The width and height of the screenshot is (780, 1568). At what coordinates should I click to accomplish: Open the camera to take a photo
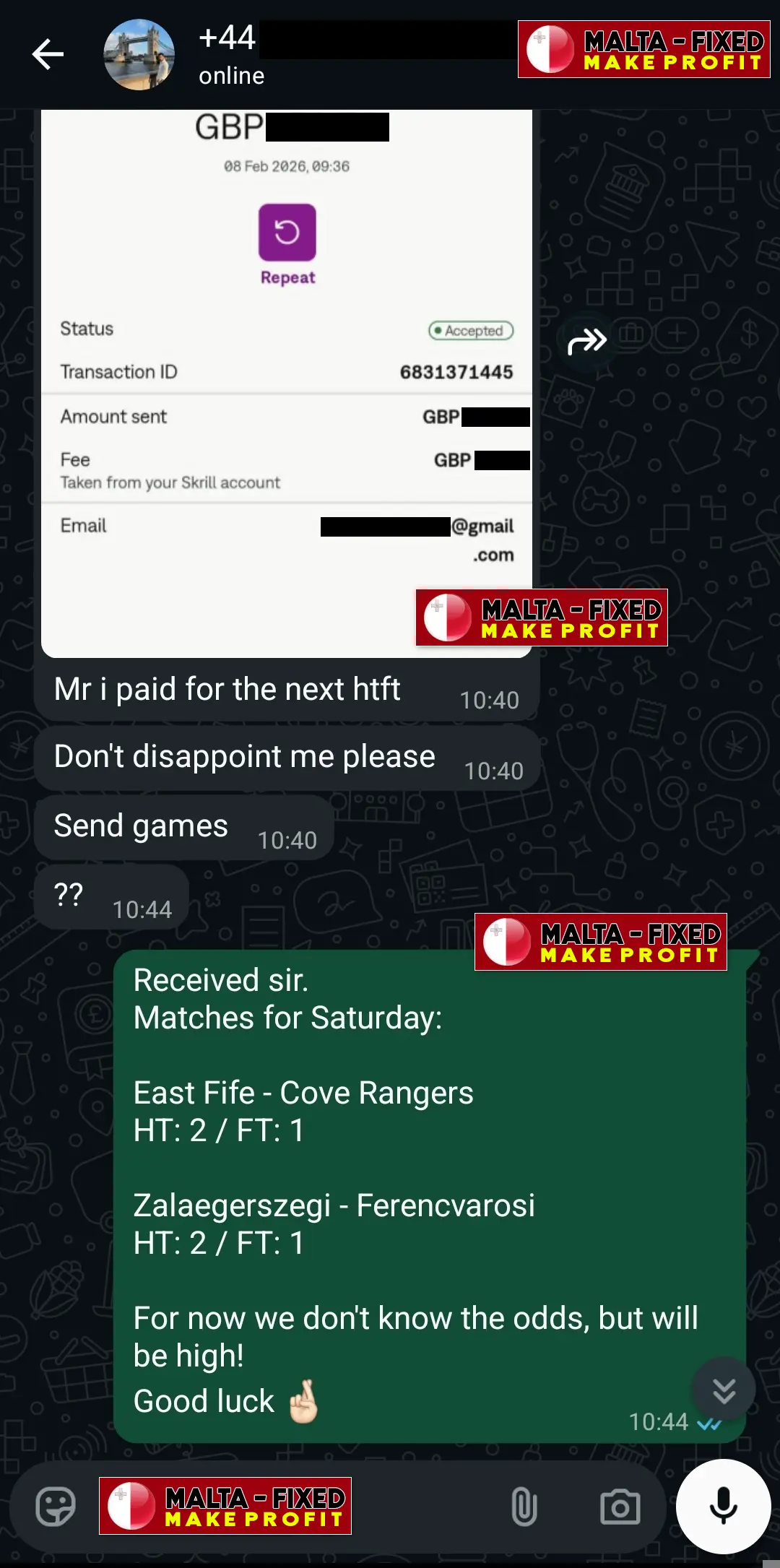coord(620,1507)
